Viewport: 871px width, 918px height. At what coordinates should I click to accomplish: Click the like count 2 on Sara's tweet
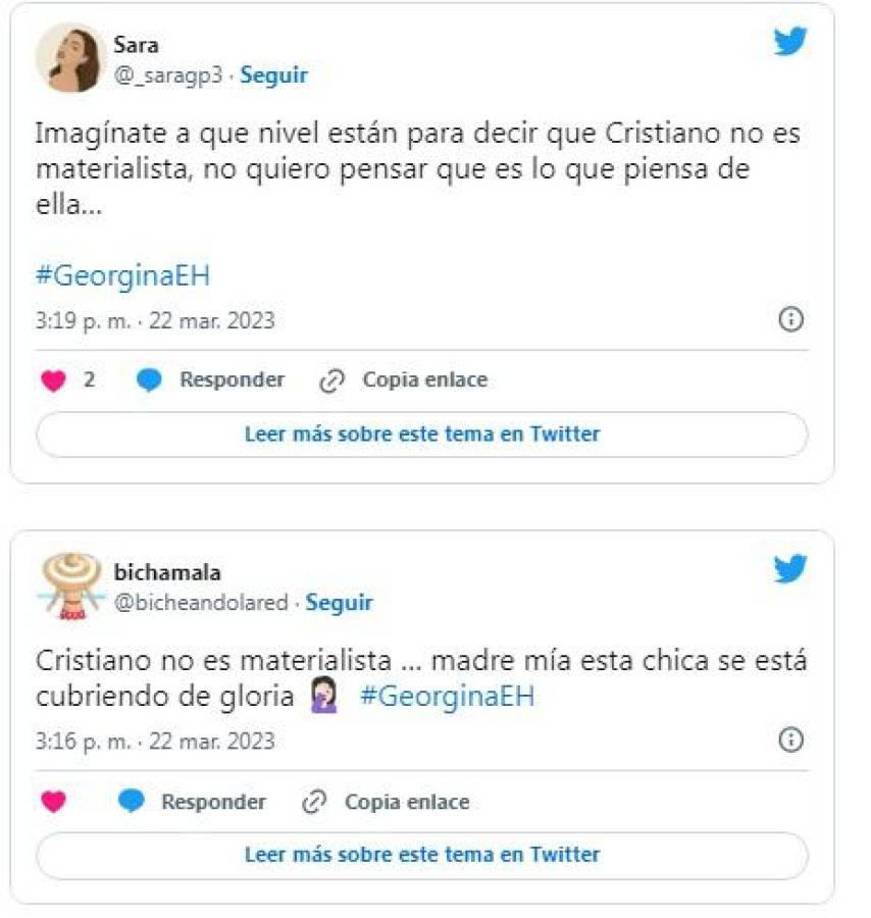tap(88, 380)
